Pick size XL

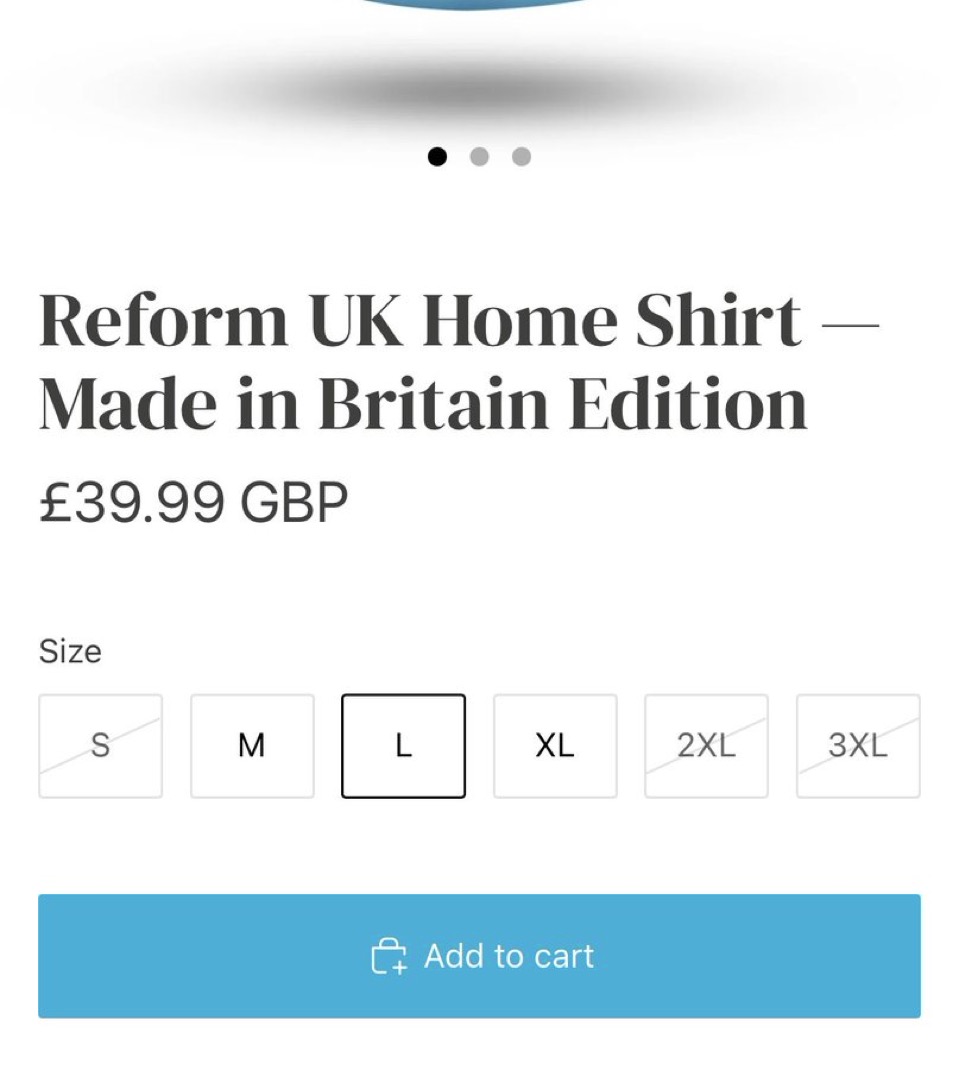[x=555, y=746]
